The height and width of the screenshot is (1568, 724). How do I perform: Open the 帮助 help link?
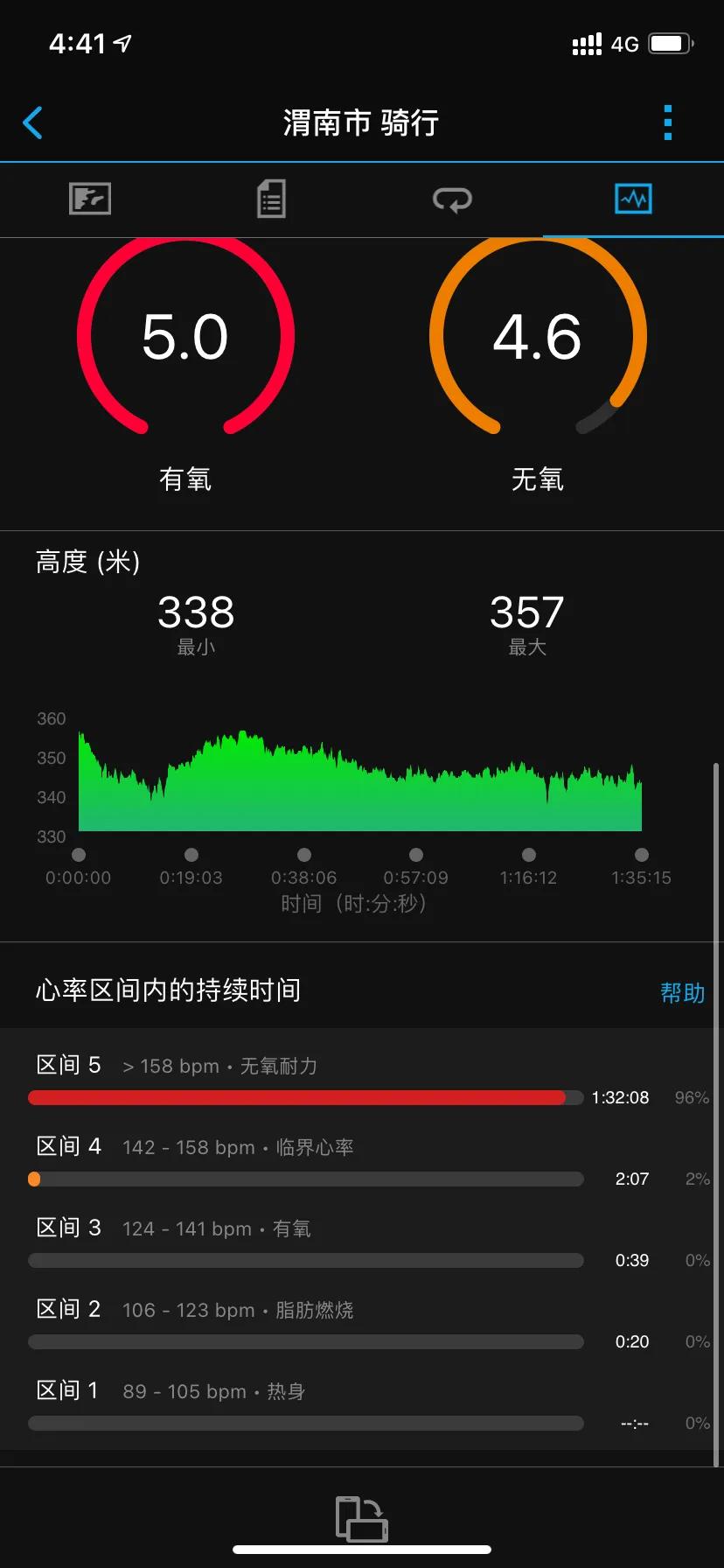(683, 993)
